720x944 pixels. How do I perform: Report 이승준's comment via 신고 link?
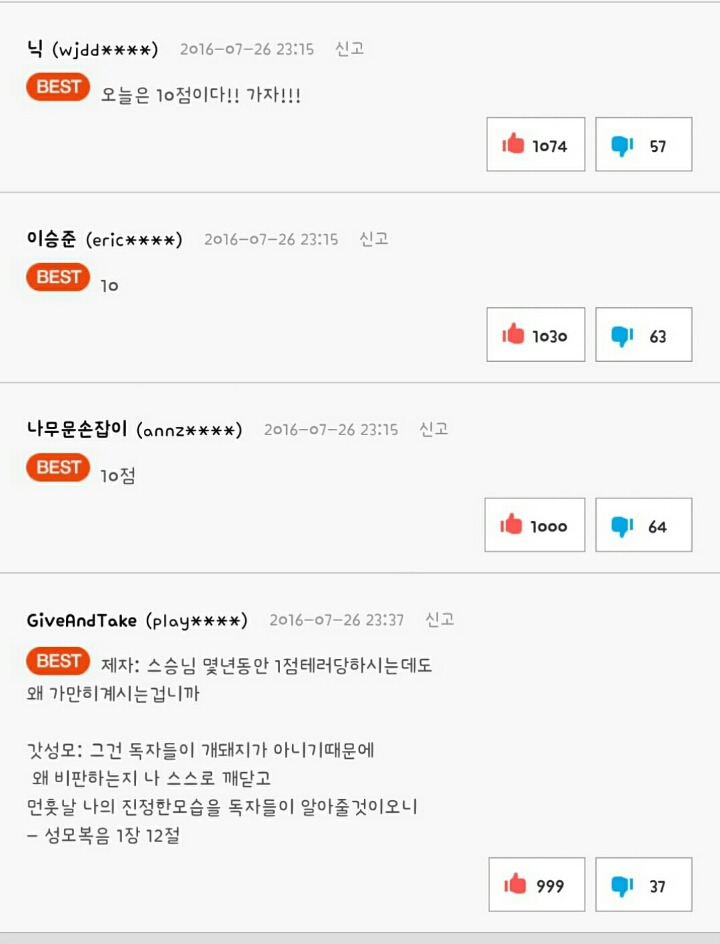tap(375, 239)
